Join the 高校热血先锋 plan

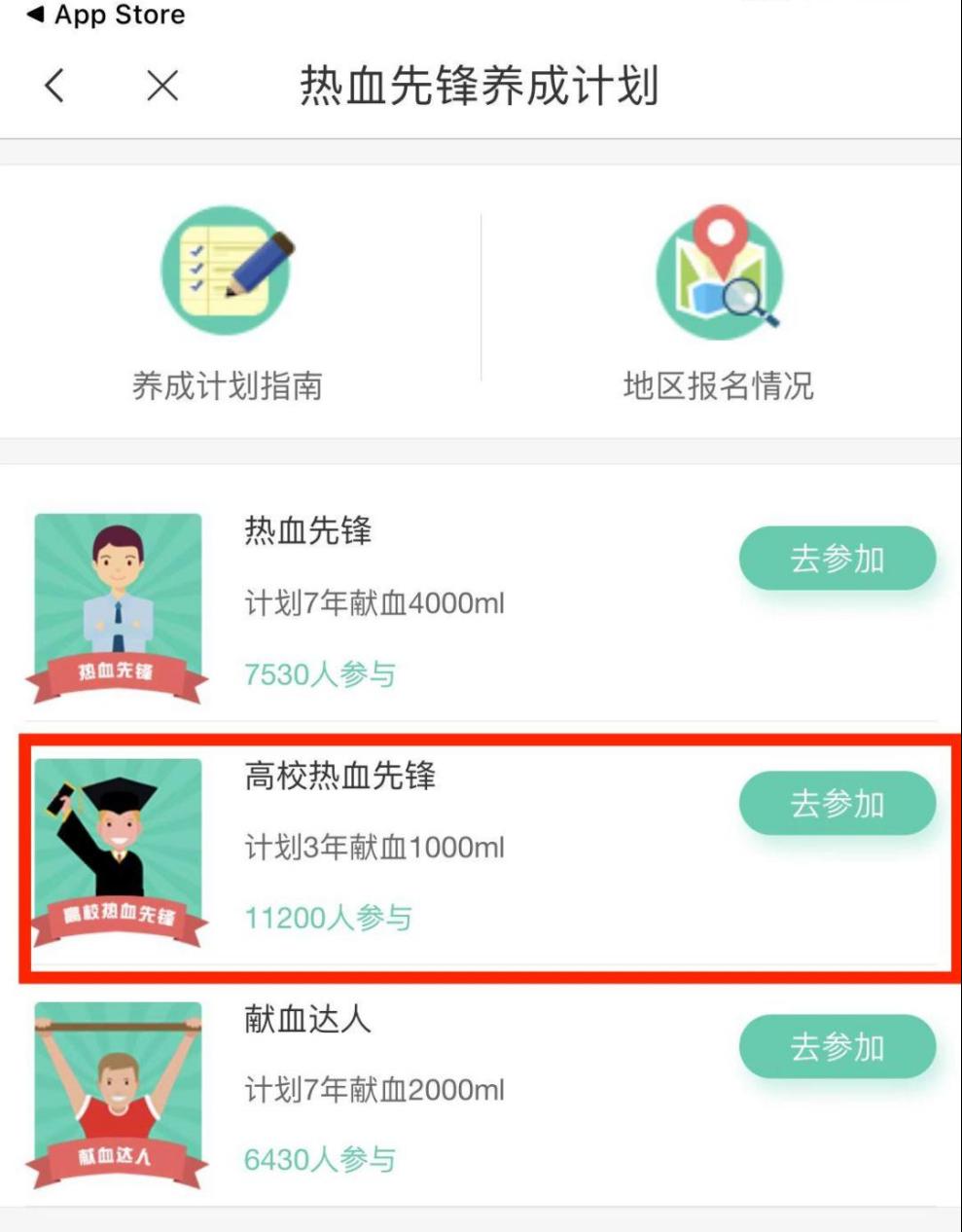(x=837, y=804)
